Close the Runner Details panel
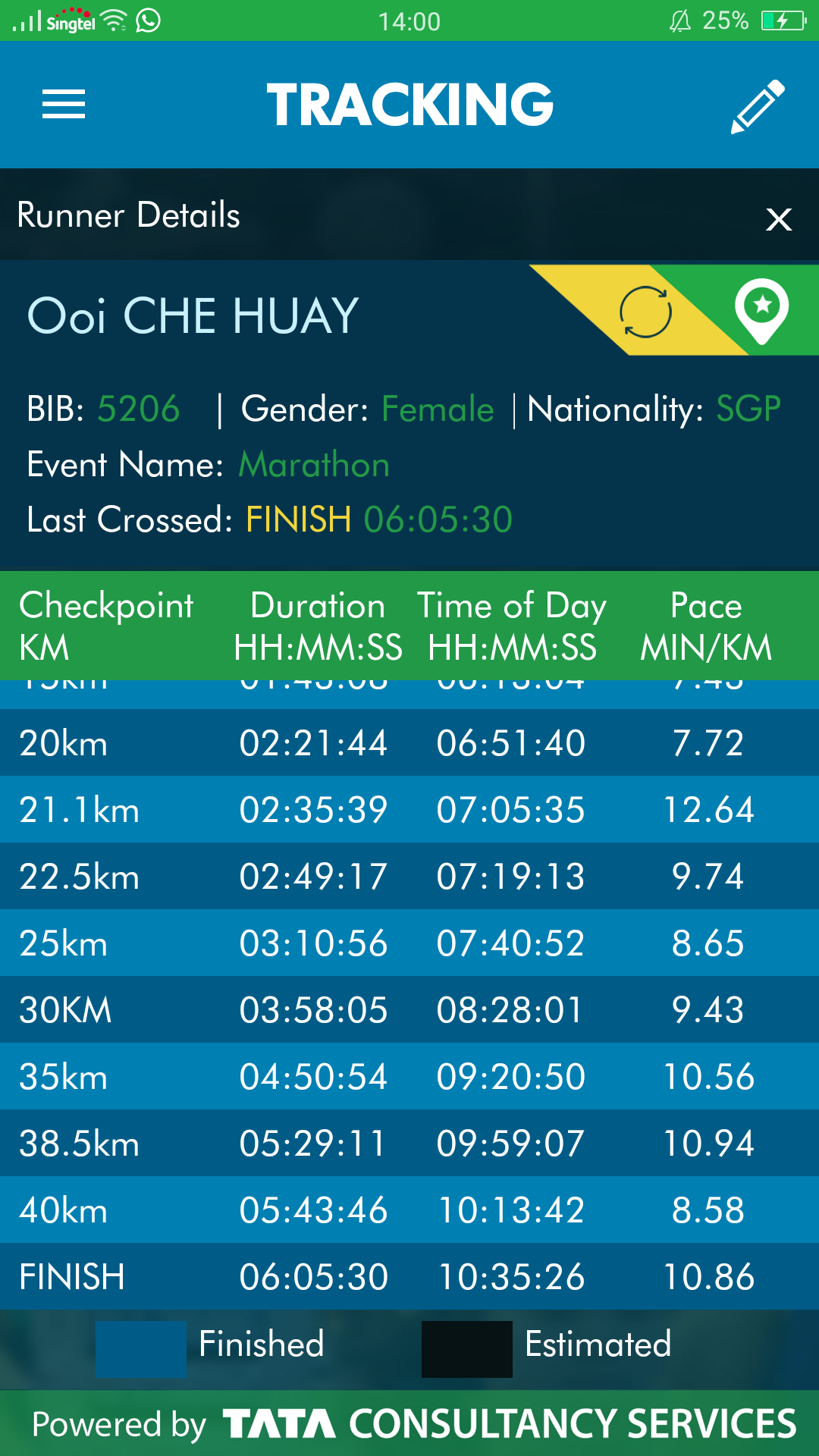This screenshot has height=1456, width=819. [x=779, y=220]
